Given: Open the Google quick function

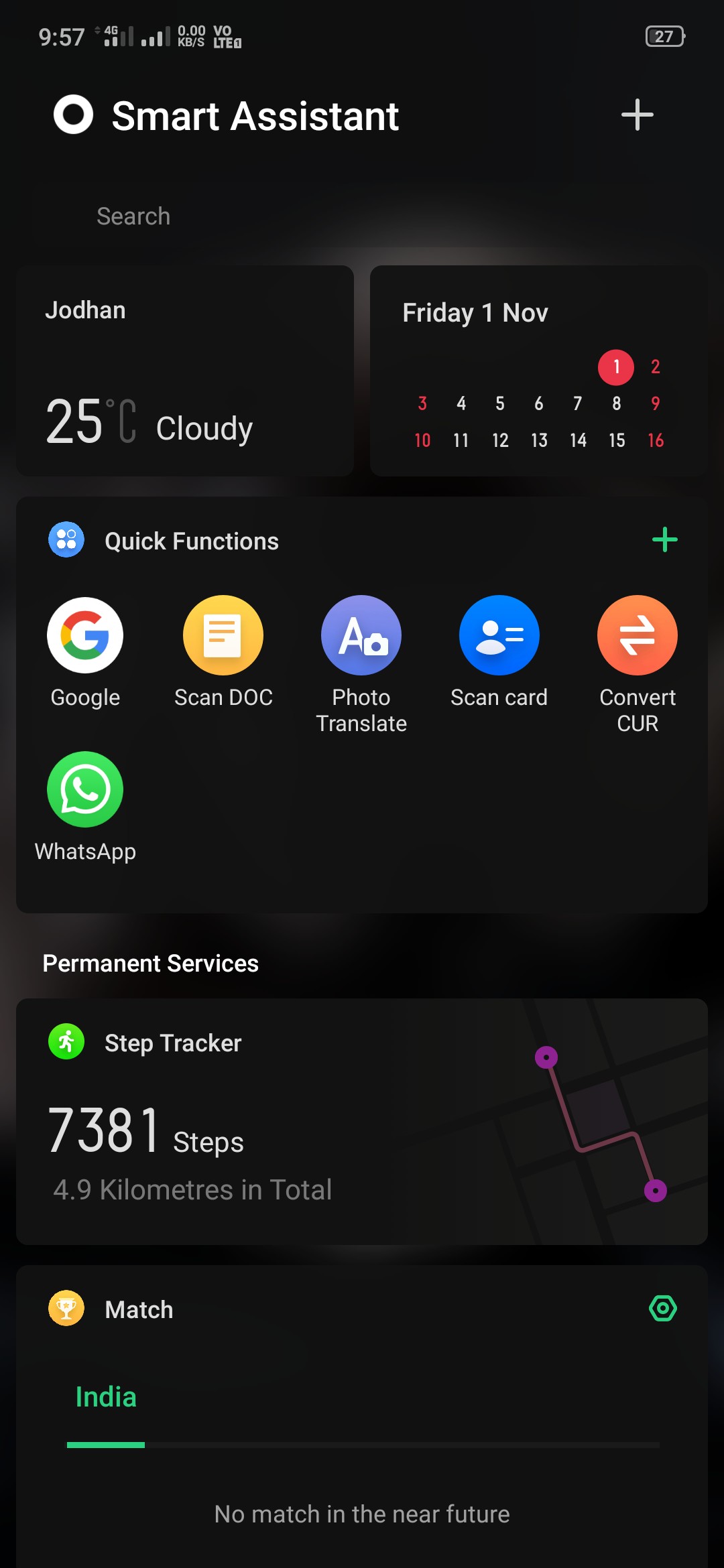Looking at the screenshot, I should (x=84, y=635).
